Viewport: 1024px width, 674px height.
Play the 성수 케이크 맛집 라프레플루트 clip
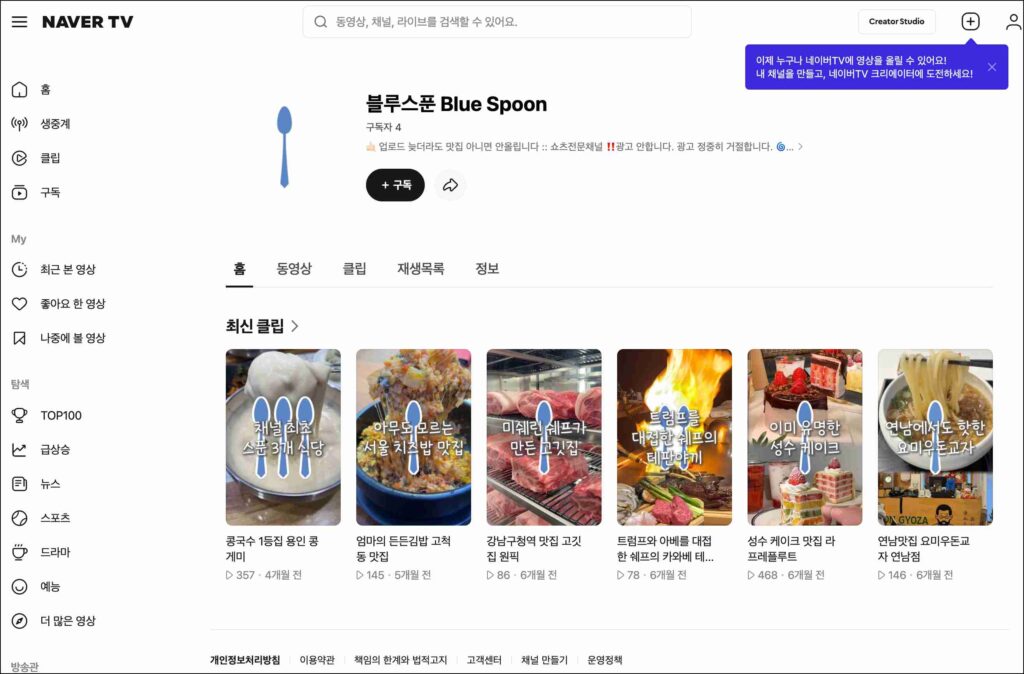[x=804, y=437]
